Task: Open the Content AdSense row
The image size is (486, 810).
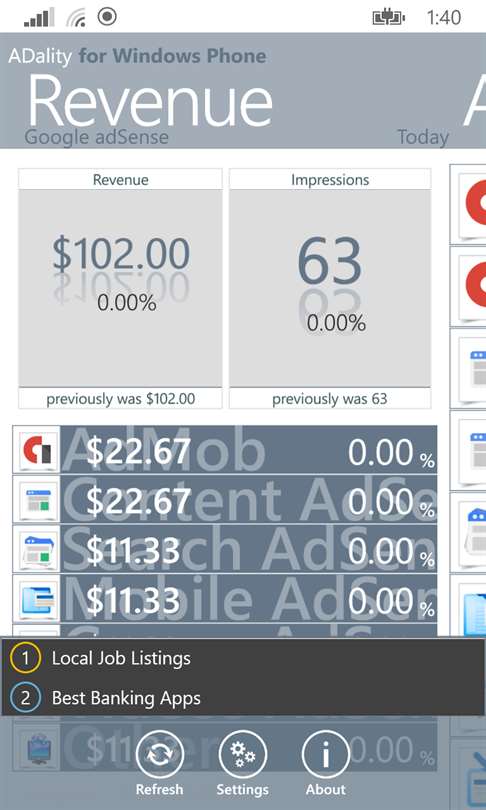Action: 225,499
